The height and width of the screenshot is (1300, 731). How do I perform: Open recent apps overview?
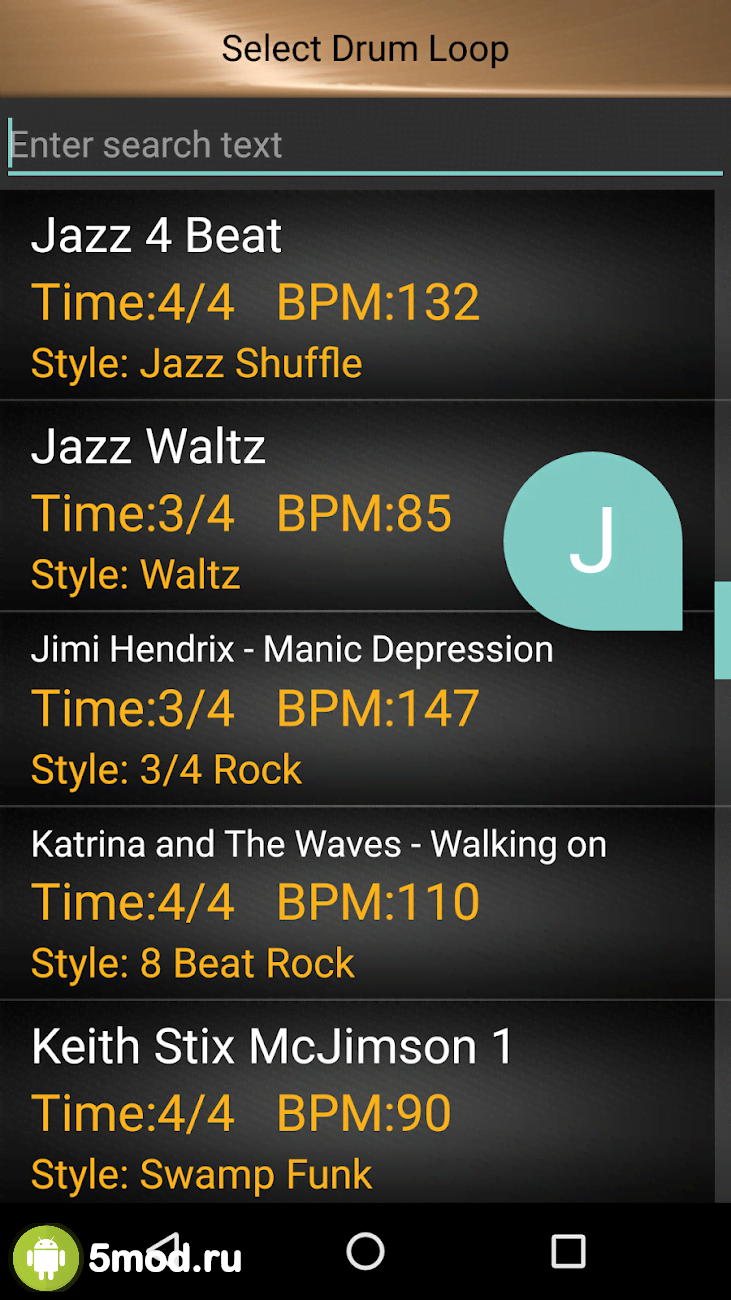568,1251
